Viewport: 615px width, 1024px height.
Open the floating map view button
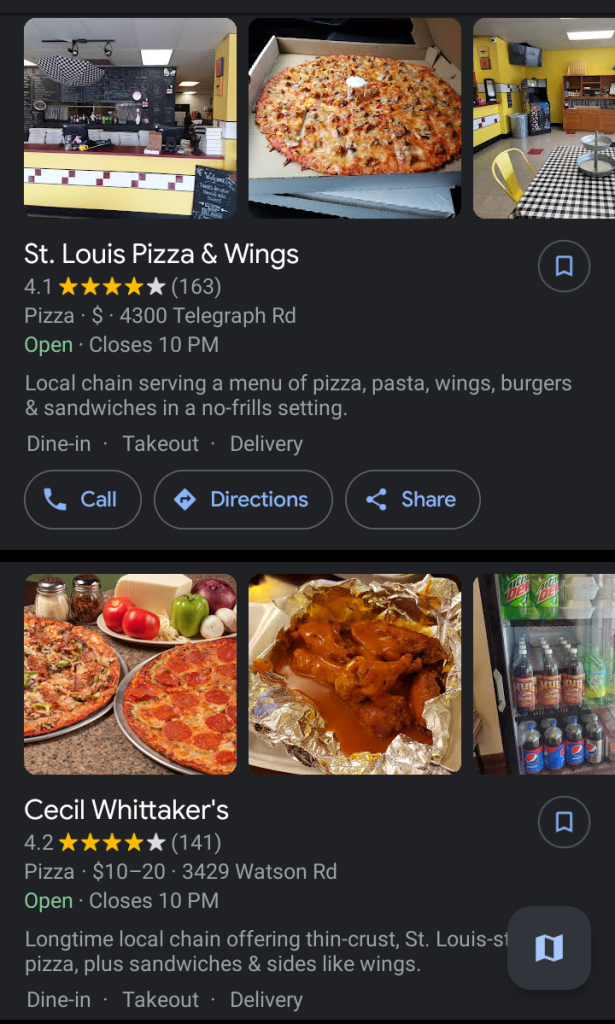coord(549,947)
